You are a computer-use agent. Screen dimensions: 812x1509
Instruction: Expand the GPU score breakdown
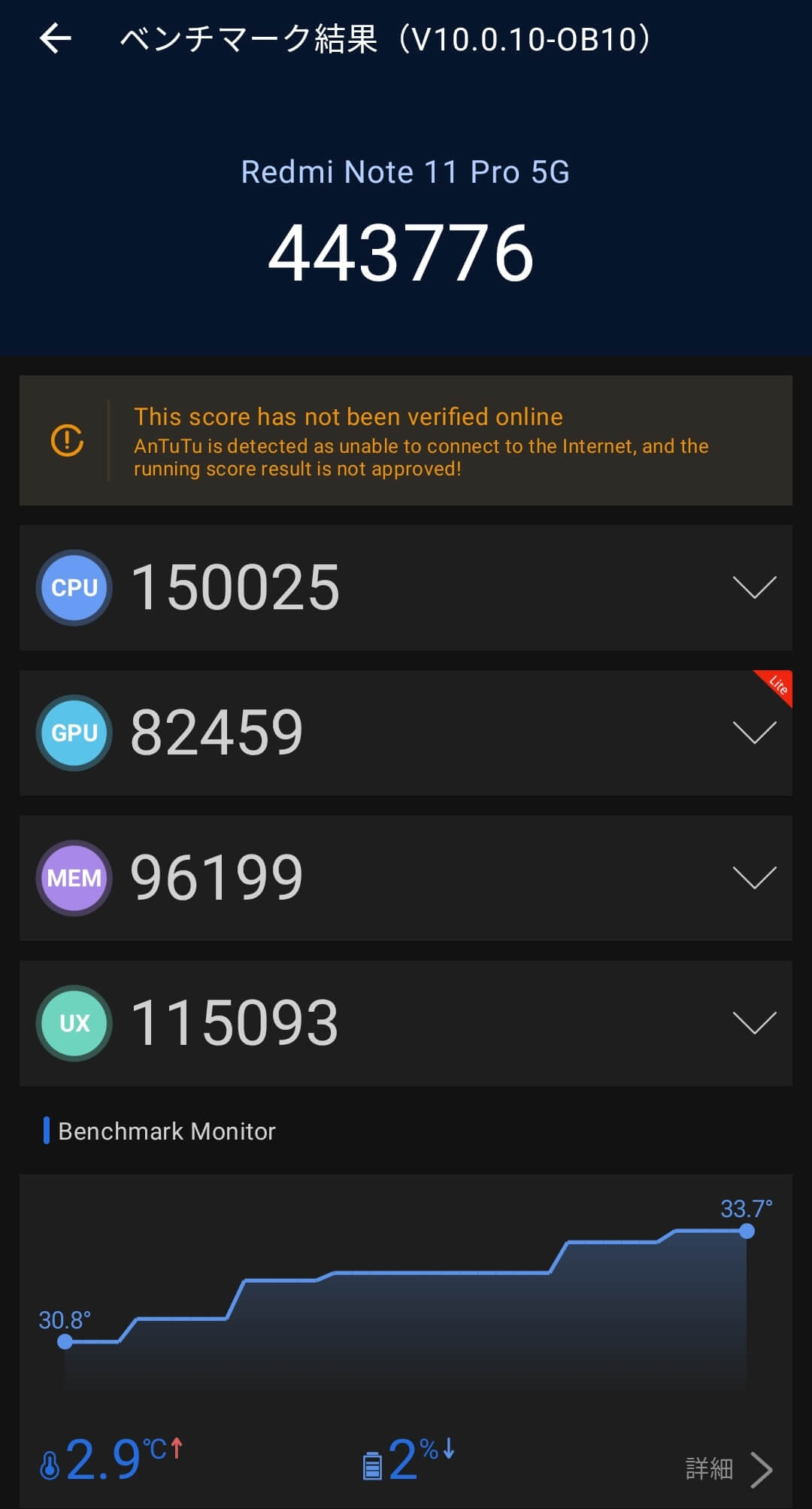(x=754, y=733)
